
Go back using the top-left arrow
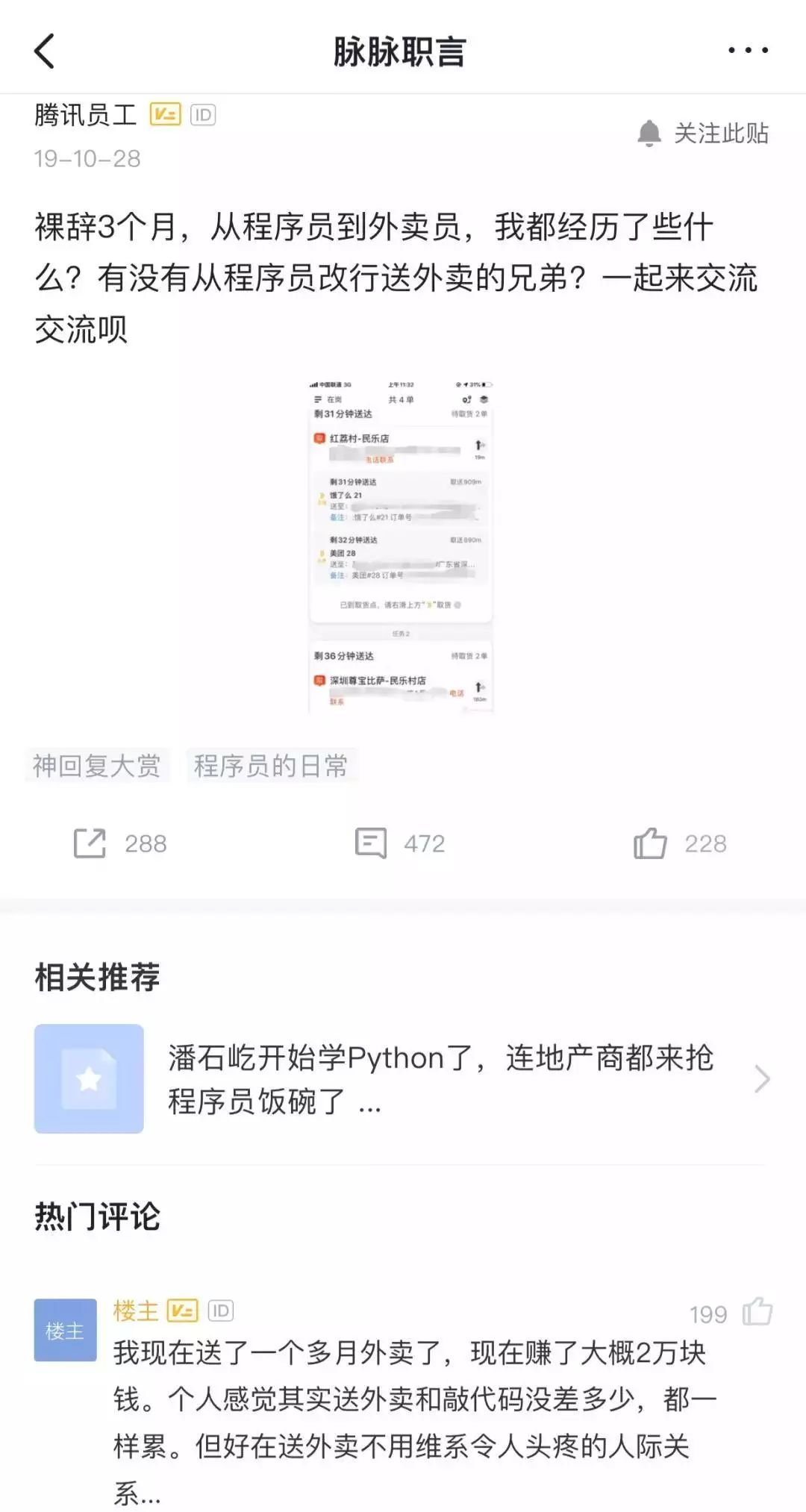45,51
